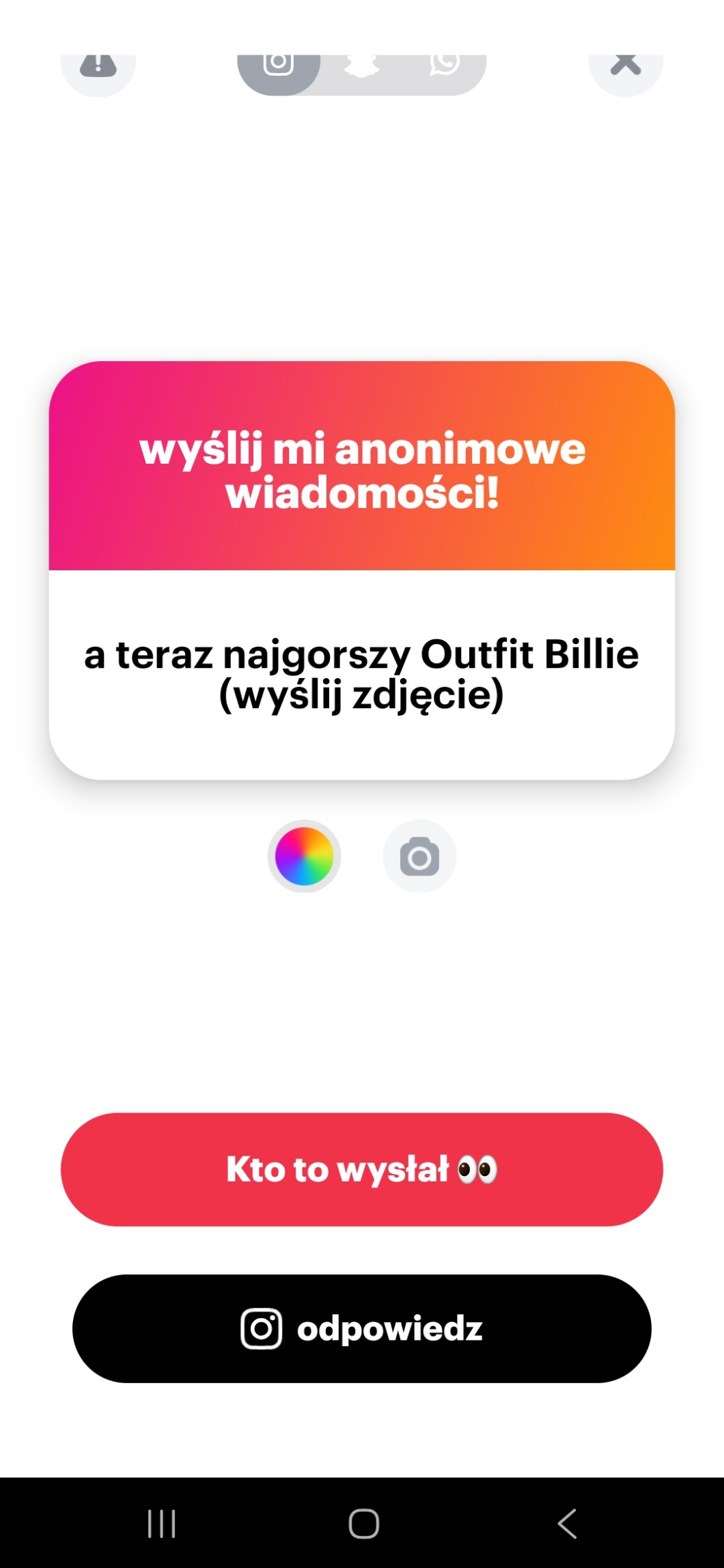Tap 'Kto to wysłał' to reveal sender
Viewport: 724px width, 1568px height.
pos(362,1169)
